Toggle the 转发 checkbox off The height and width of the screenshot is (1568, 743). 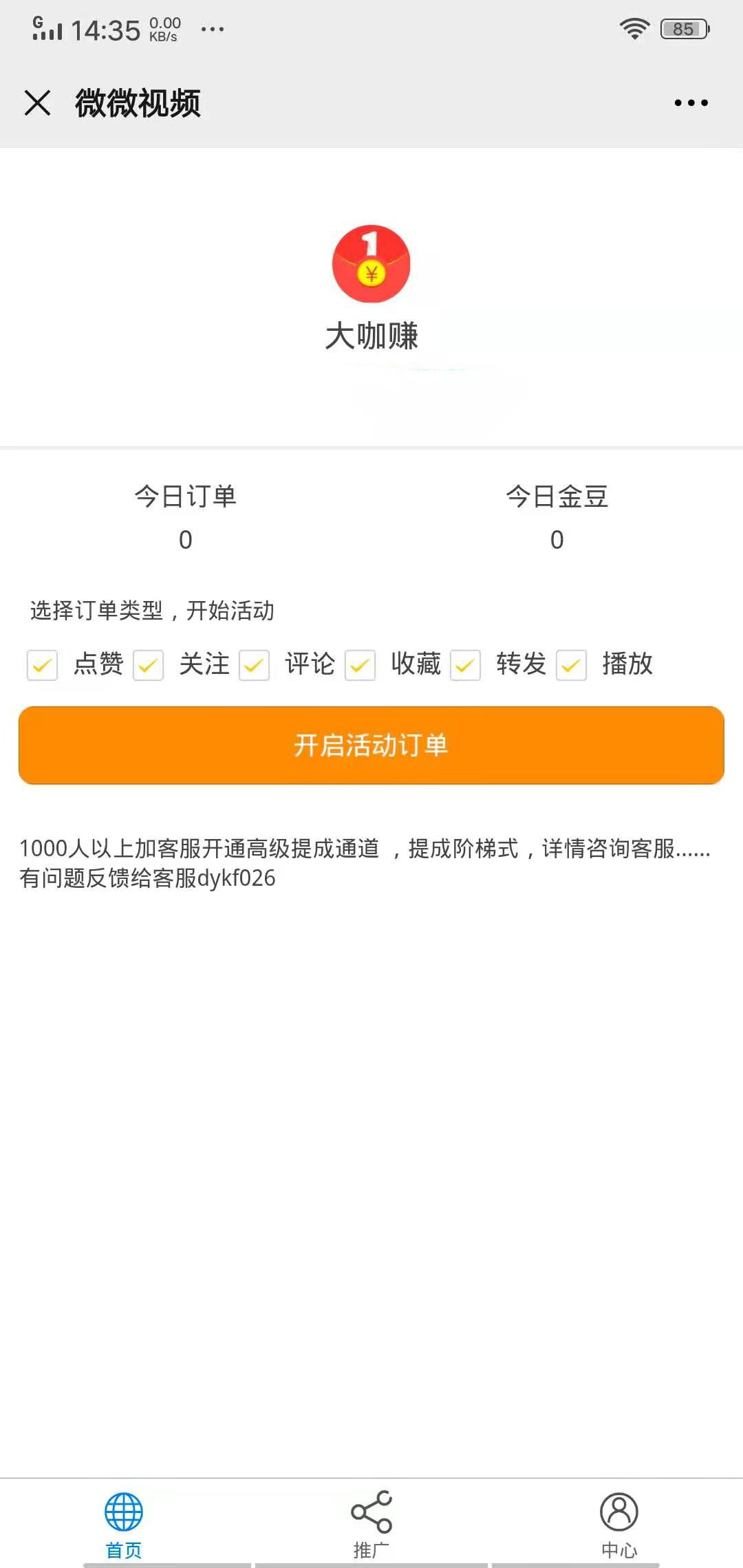(464, 665)
